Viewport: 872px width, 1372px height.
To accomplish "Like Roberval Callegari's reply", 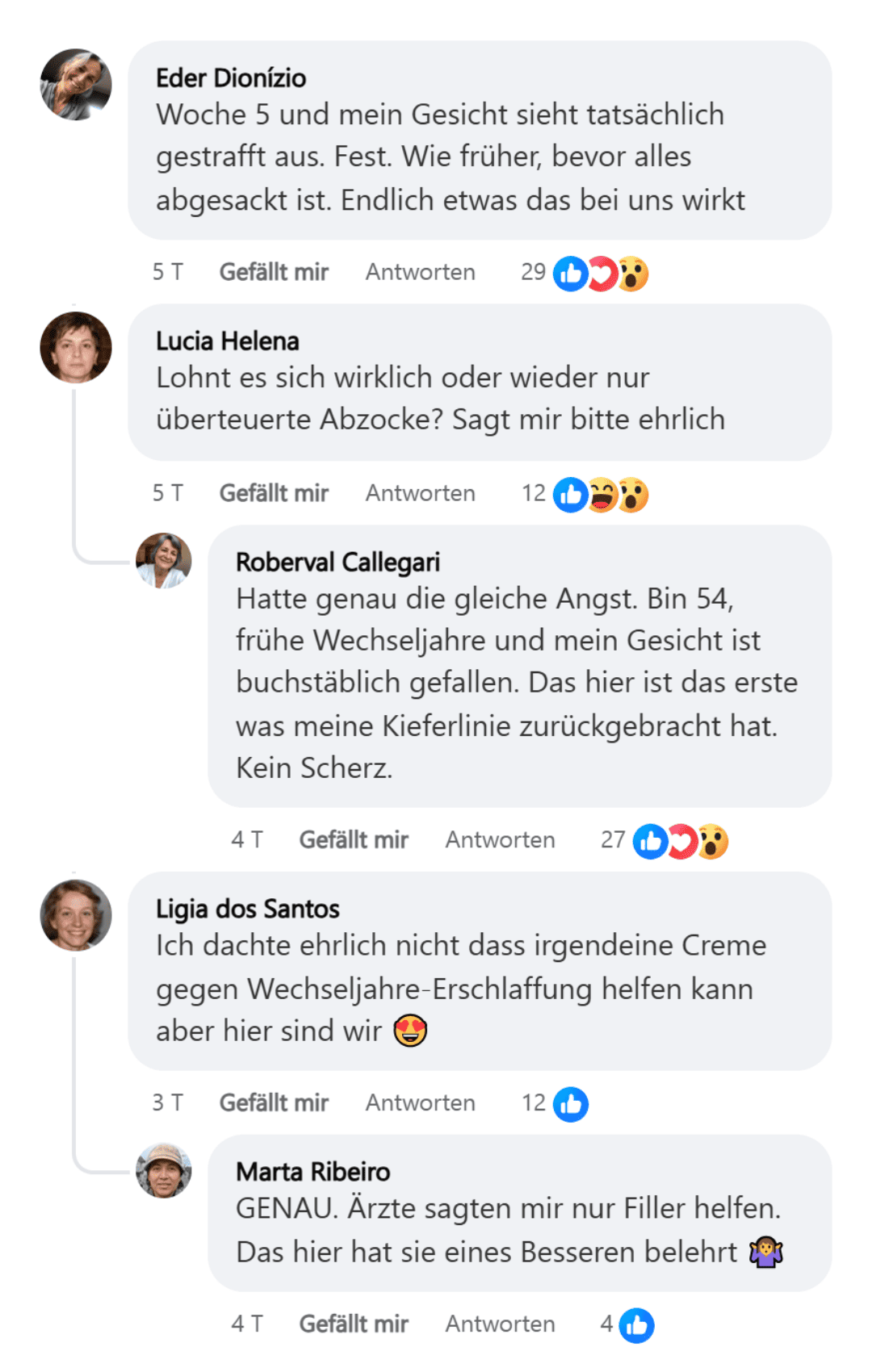I will [354, 840].
